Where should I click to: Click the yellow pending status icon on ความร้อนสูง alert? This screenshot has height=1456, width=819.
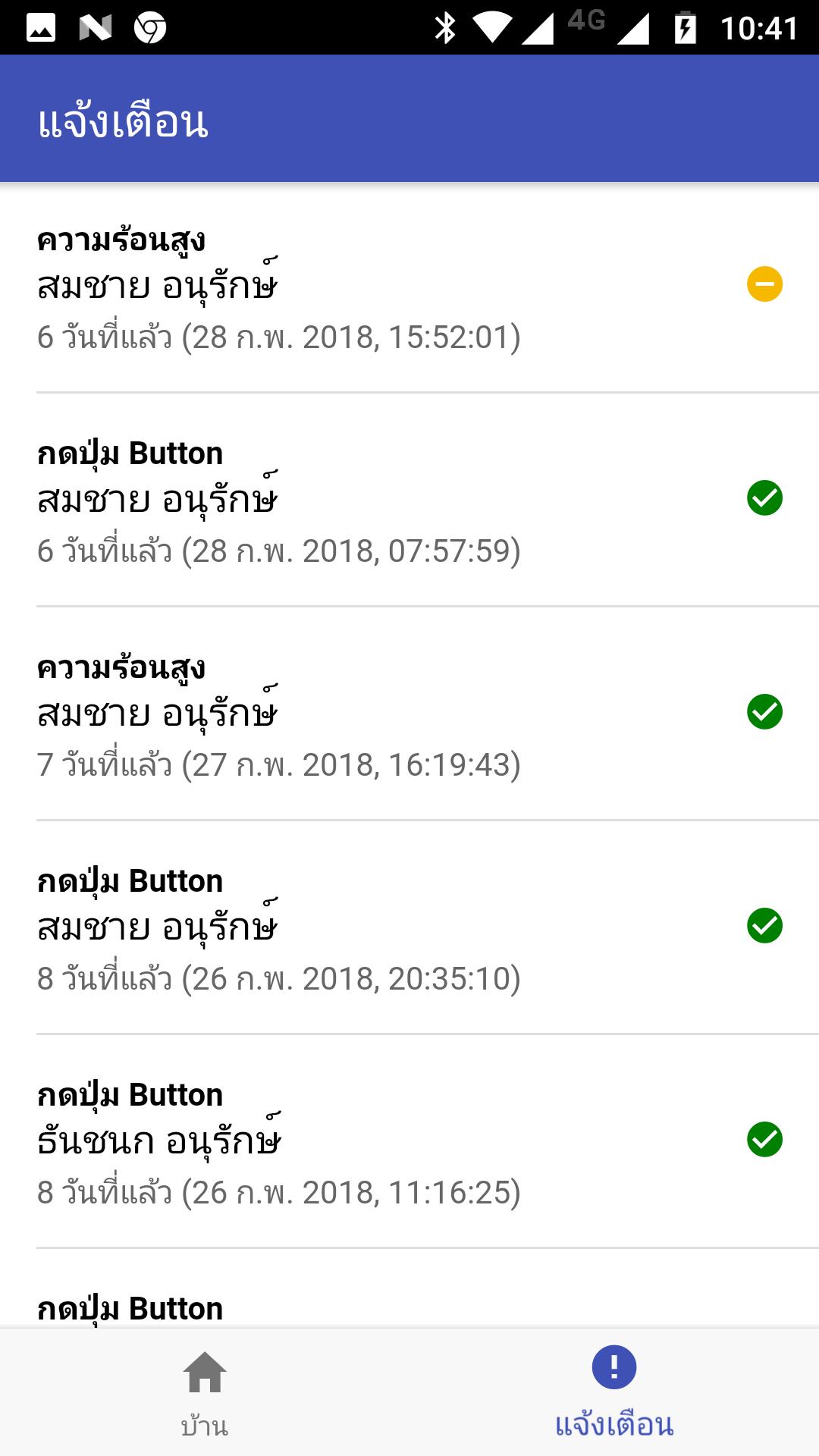click(x=766, y=285)
